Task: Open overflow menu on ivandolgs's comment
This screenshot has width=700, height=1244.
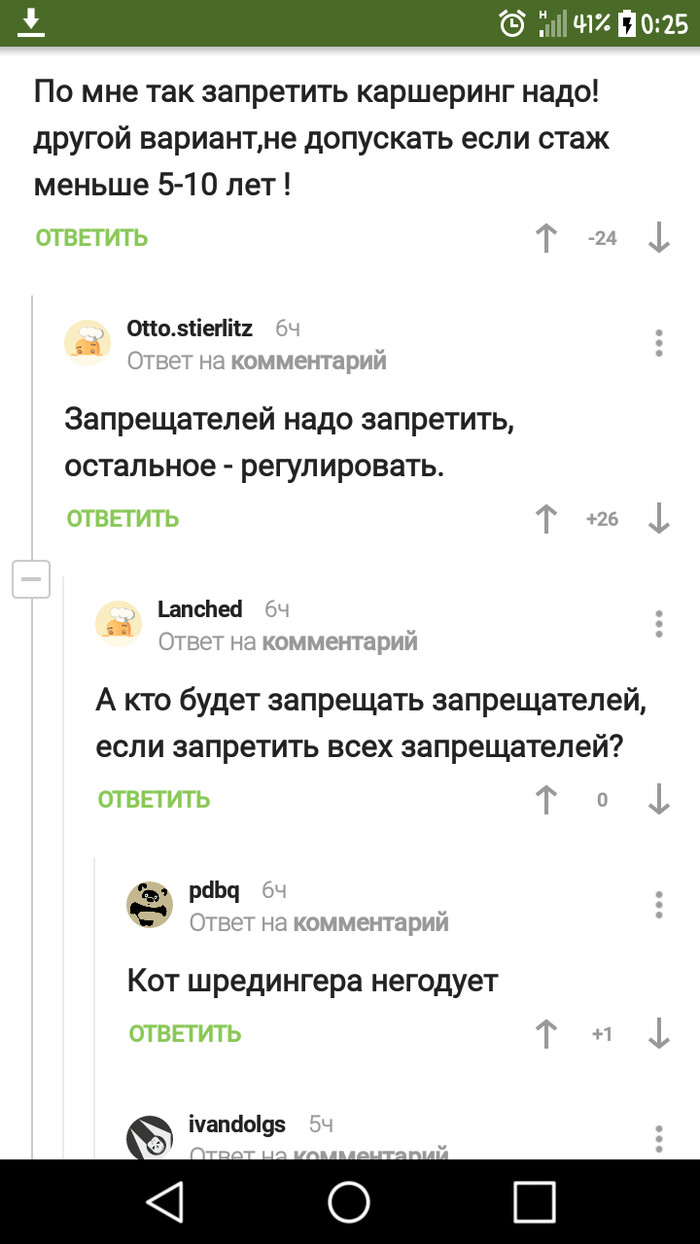Action: pos(658,1138)
